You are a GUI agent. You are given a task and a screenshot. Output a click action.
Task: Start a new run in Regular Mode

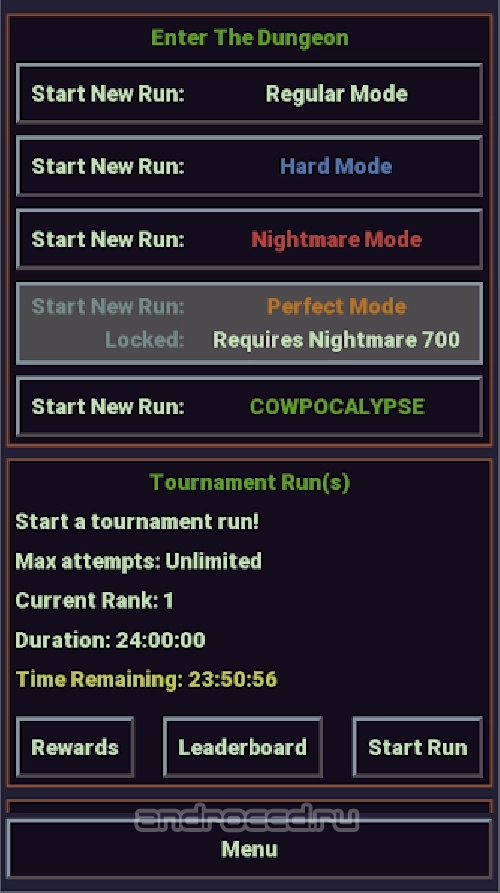pos(249,93)
